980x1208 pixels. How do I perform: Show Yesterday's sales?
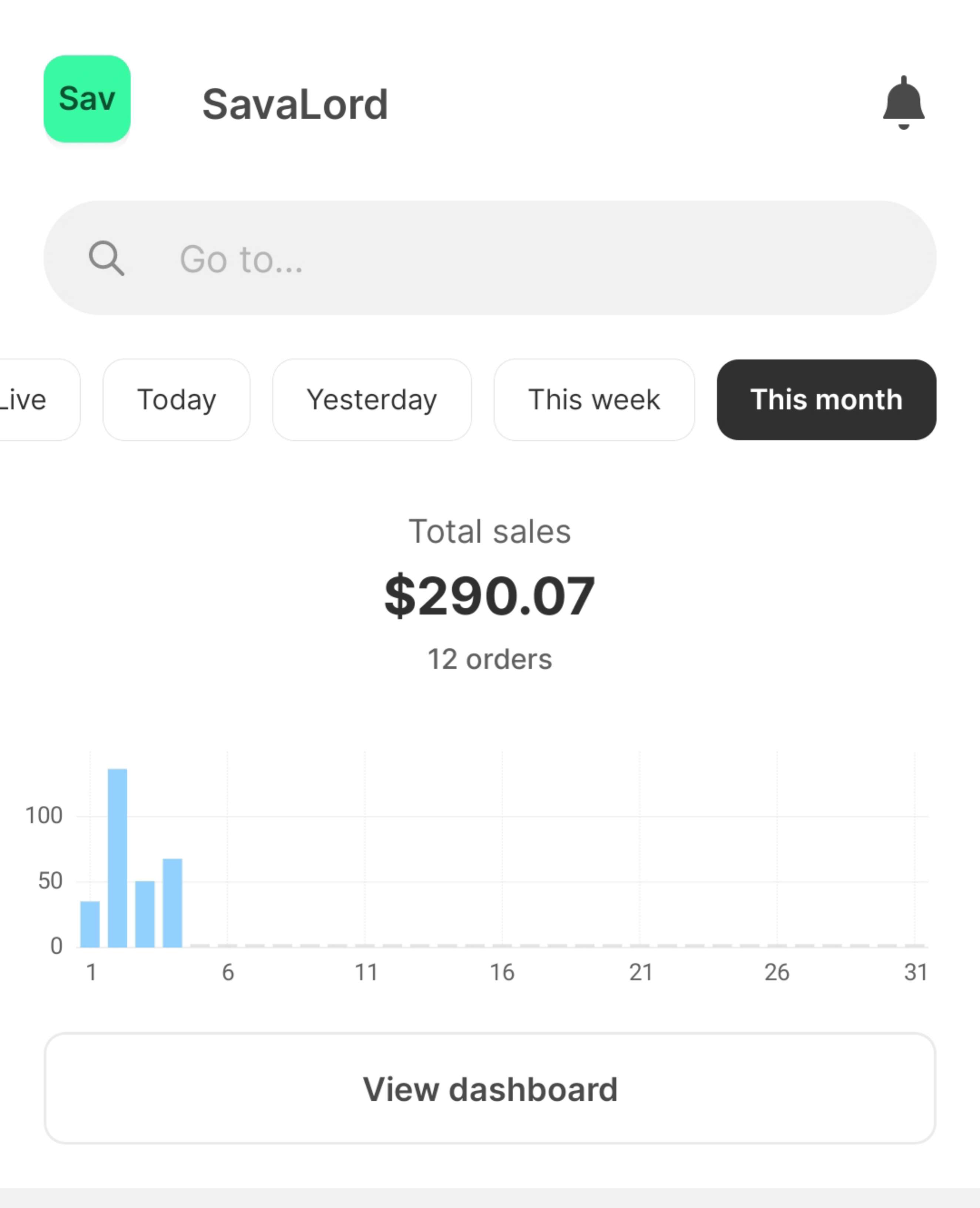point(372,400)
